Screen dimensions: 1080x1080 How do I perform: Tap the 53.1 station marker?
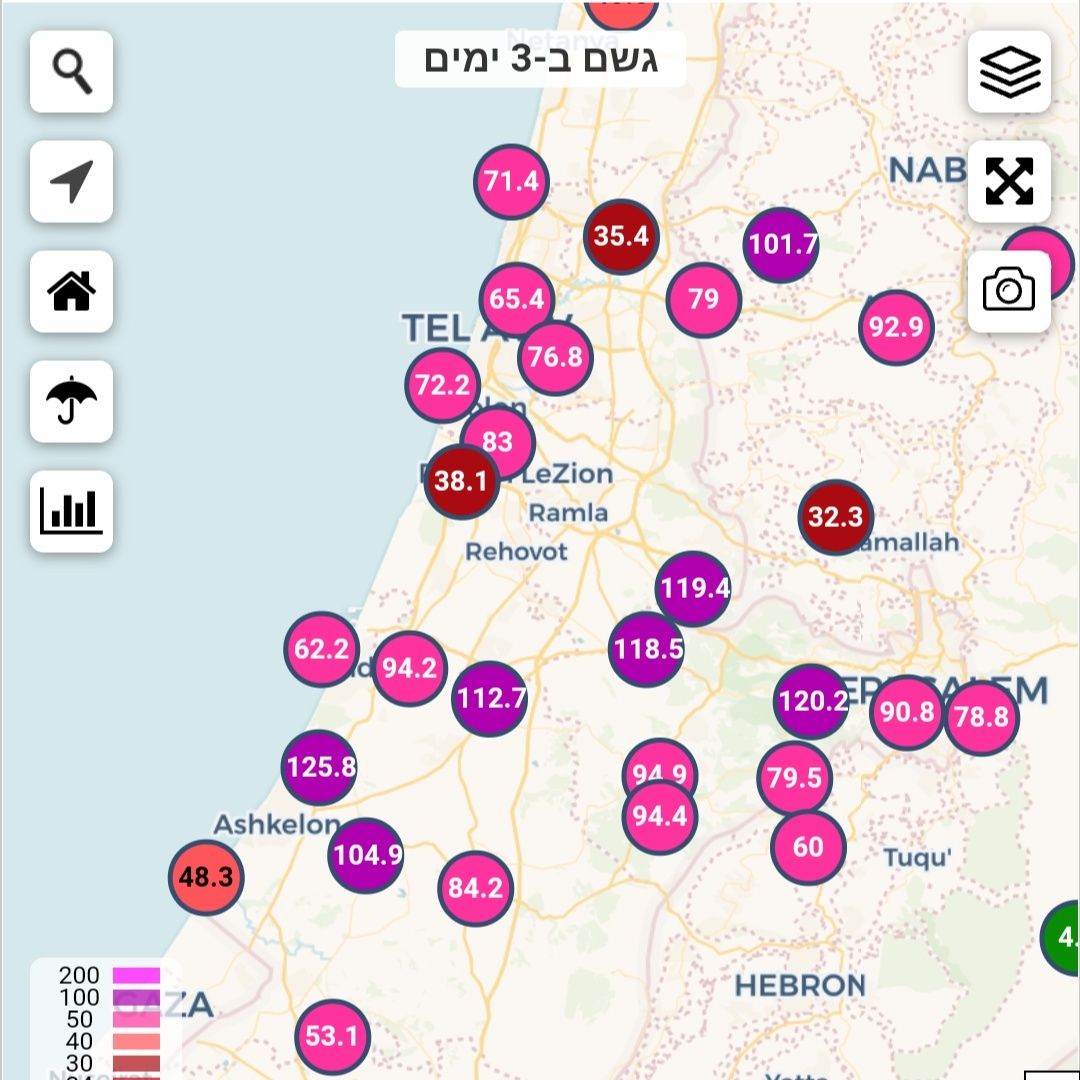[332, 1036]
